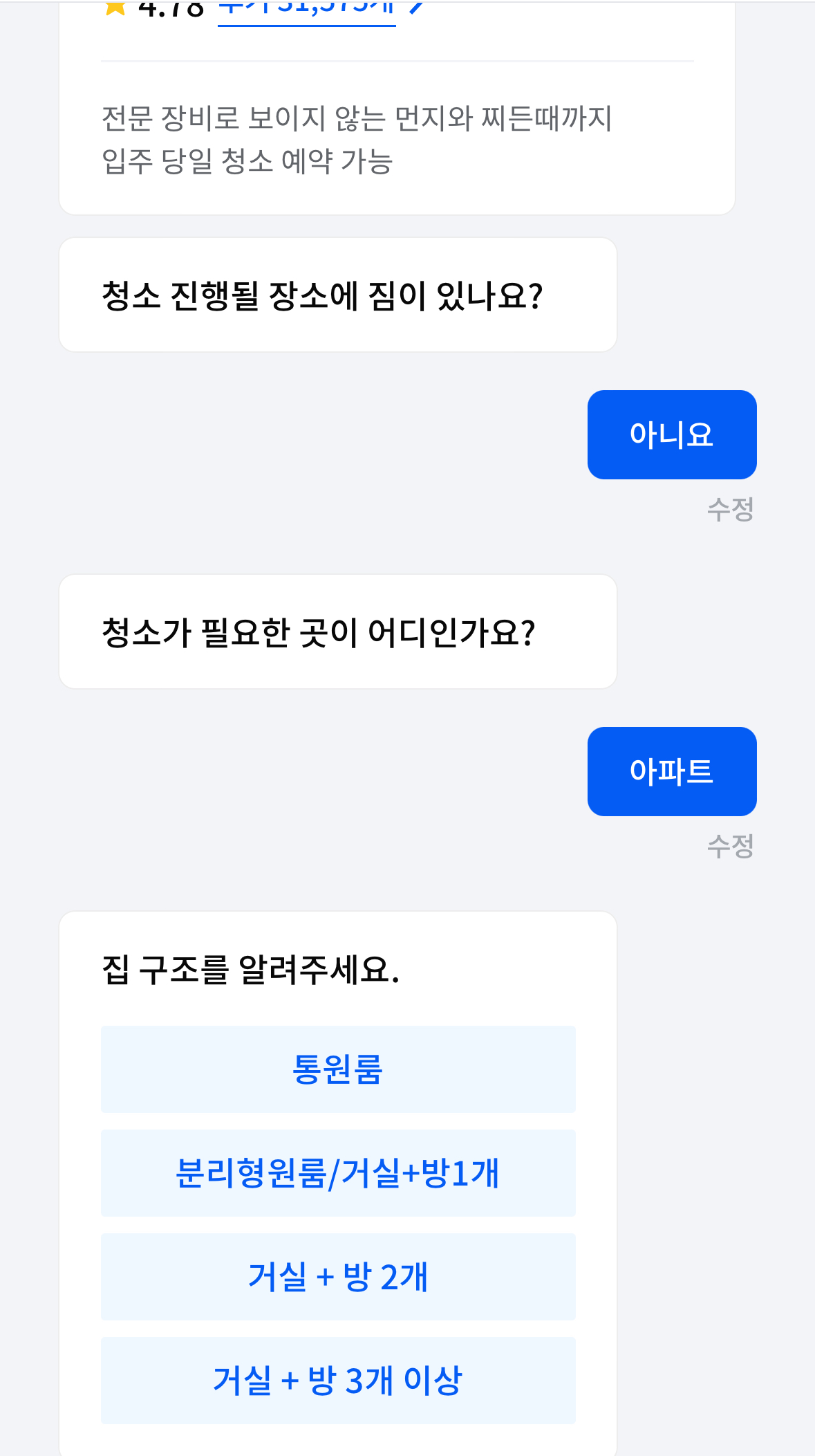Choose the 분리형원룸/거실+방1개 option

tap(337, 1173)
